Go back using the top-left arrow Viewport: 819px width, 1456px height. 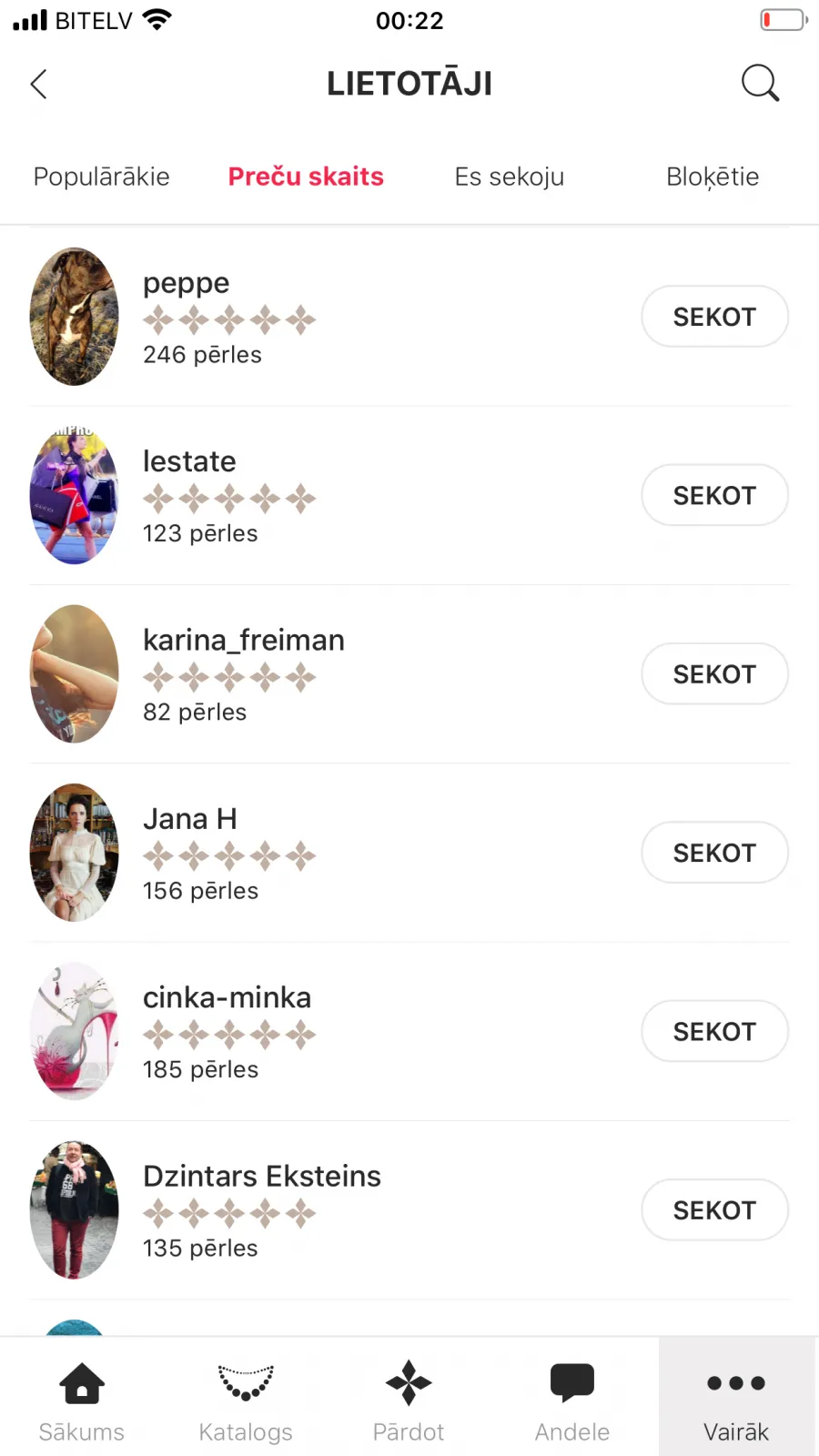click(x=38, y=84)
